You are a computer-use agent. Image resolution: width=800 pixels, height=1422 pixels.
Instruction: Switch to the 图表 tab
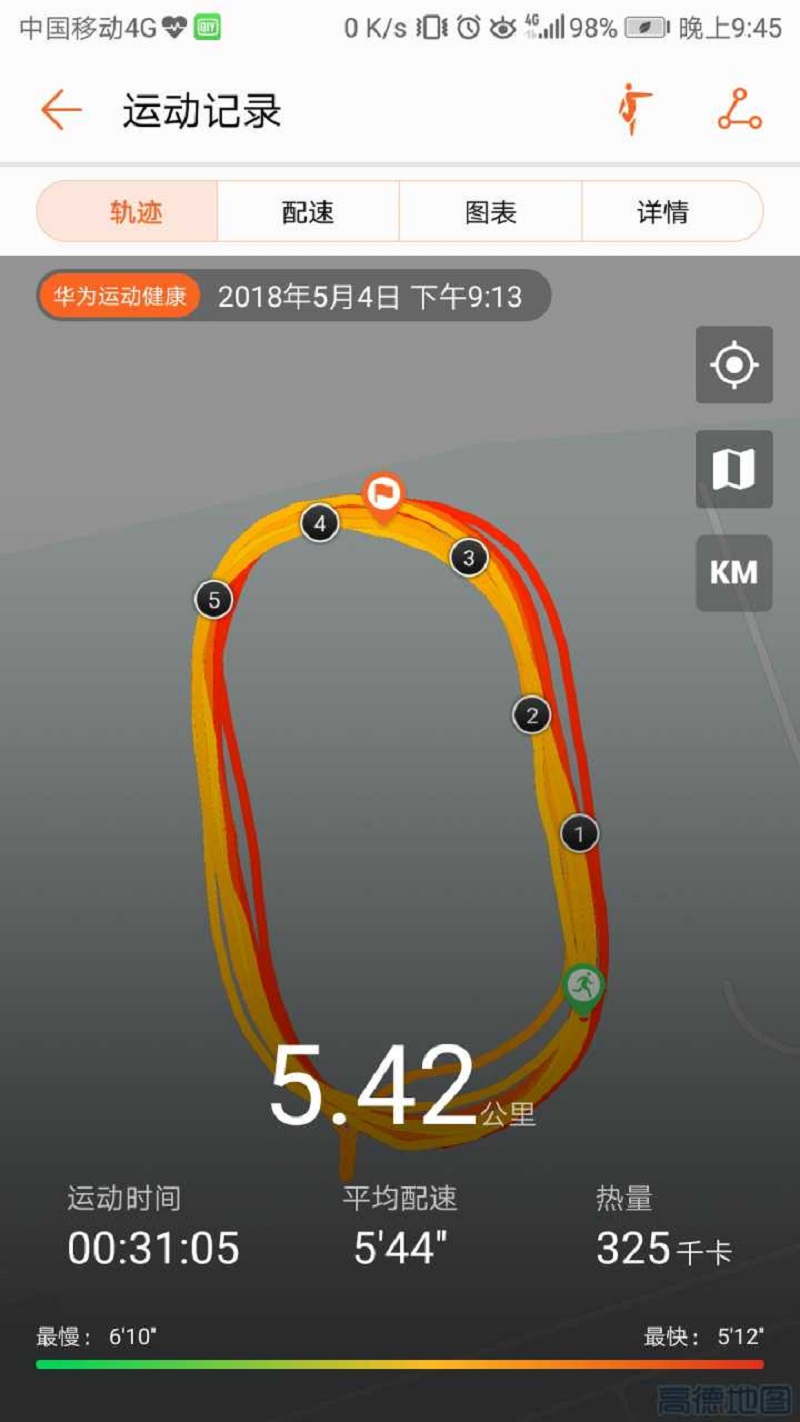pyautogui.click(x=490, y=212)
